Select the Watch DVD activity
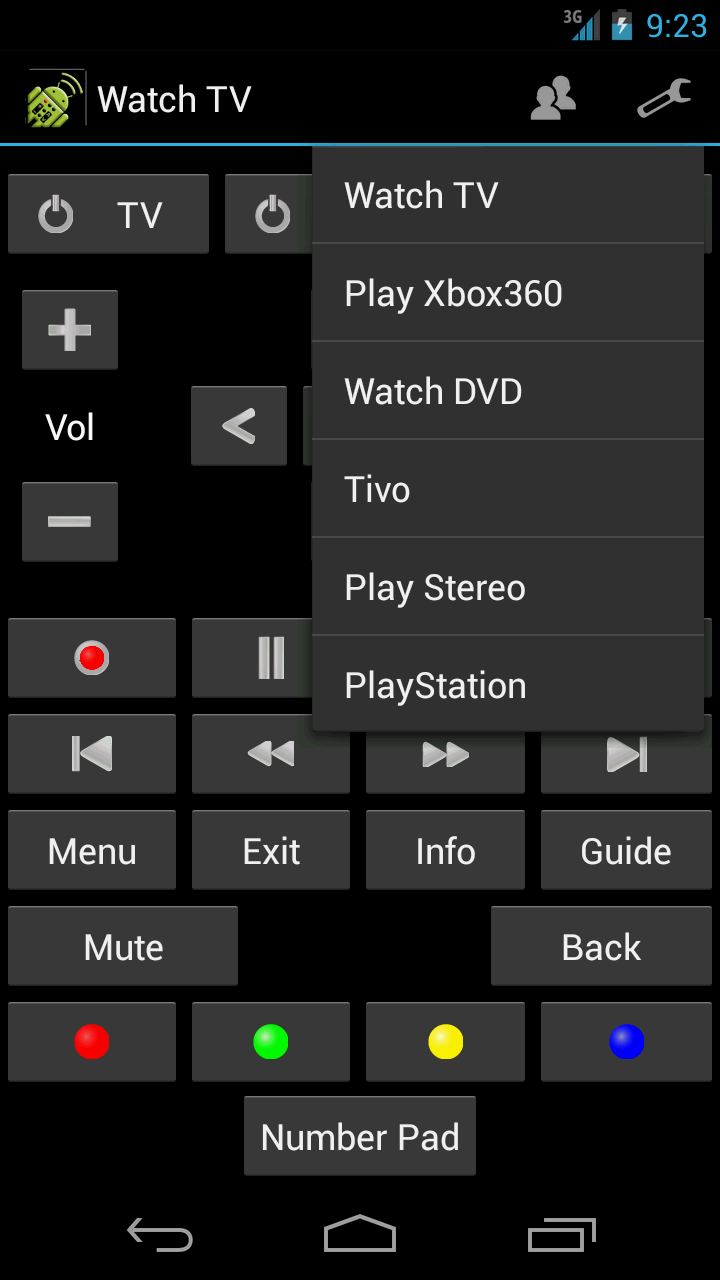Viewport: 720px width, 1280px height. pos(508,391)
